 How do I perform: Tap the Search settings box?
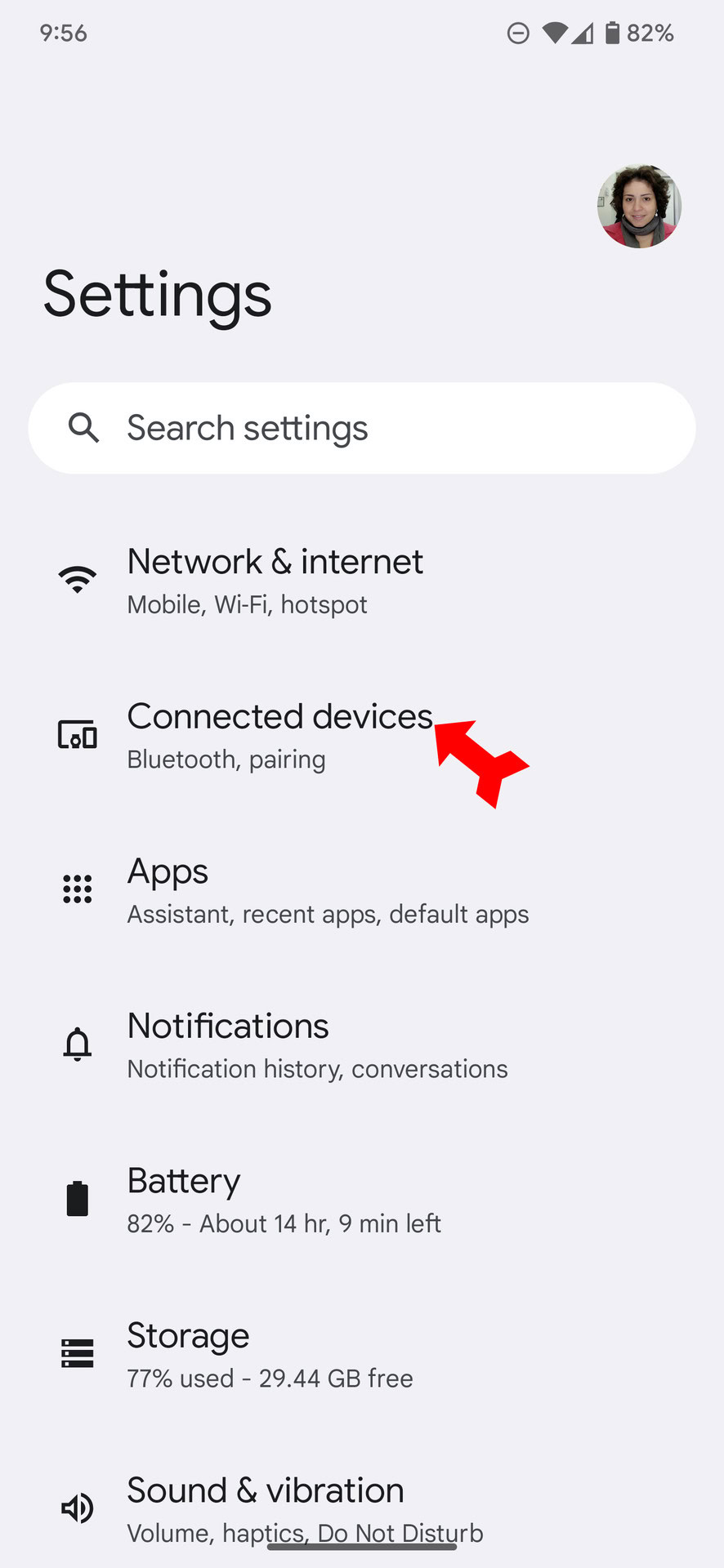tap(362, 428)
